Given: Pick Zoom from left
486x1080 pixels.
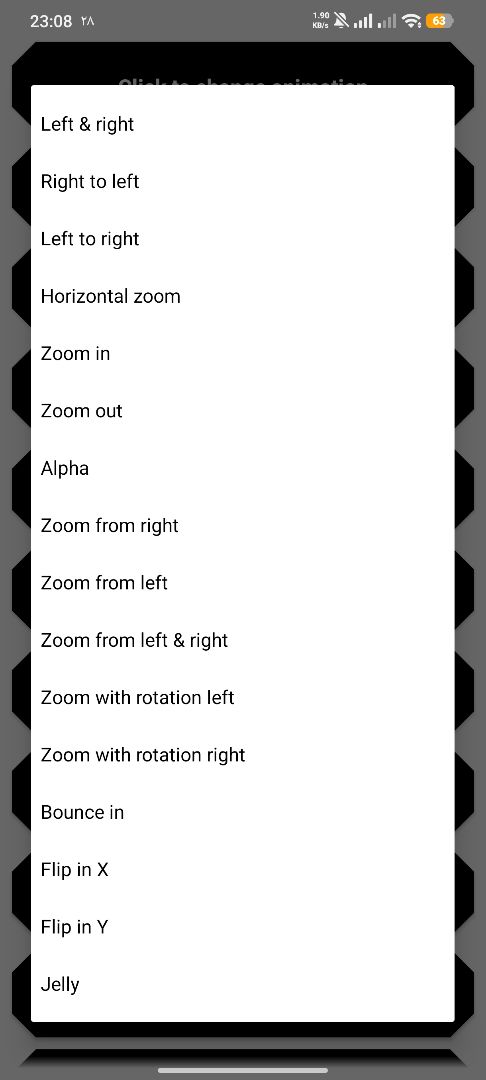Looking at the screenshot, I should click(242, 583).
